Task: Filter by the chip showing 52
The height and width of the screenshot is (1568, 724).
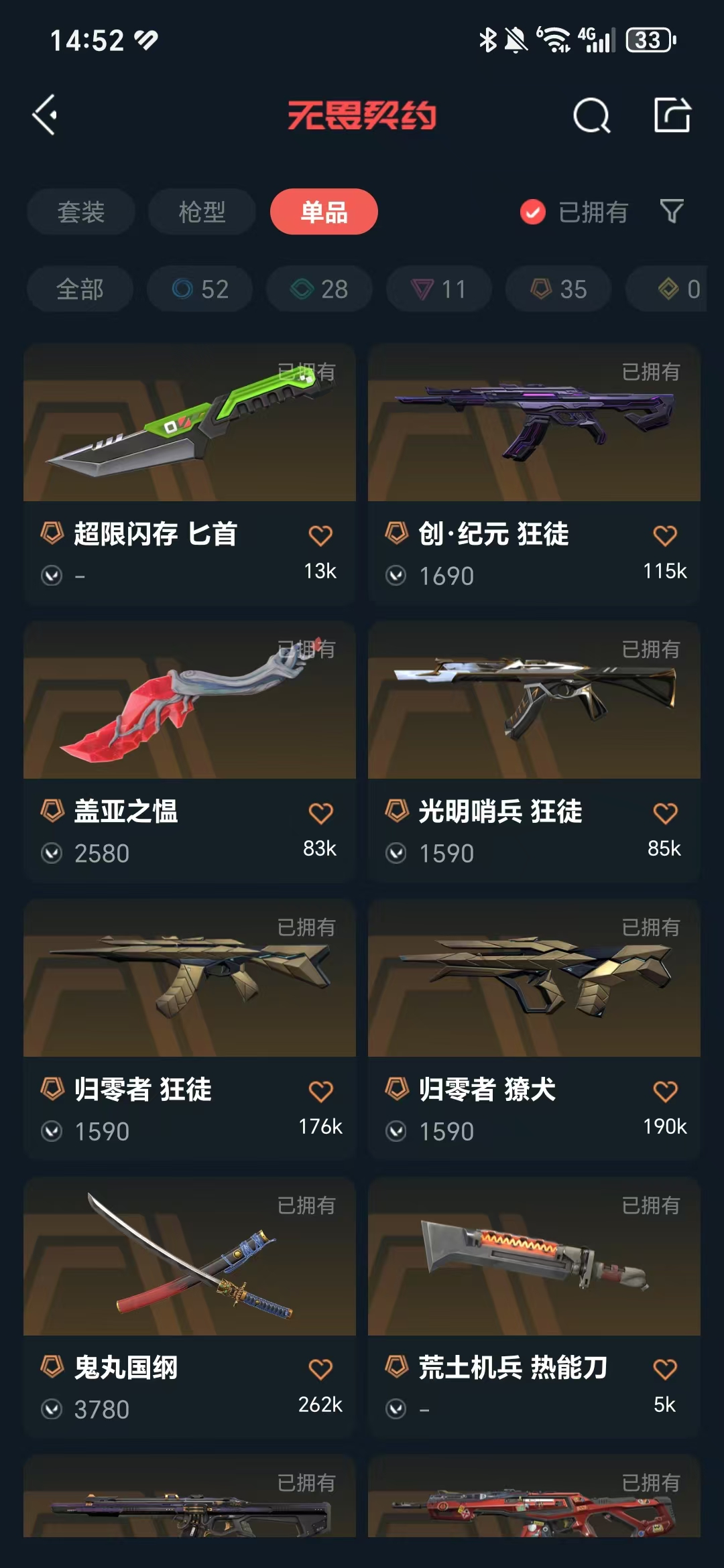Action: 200,289
